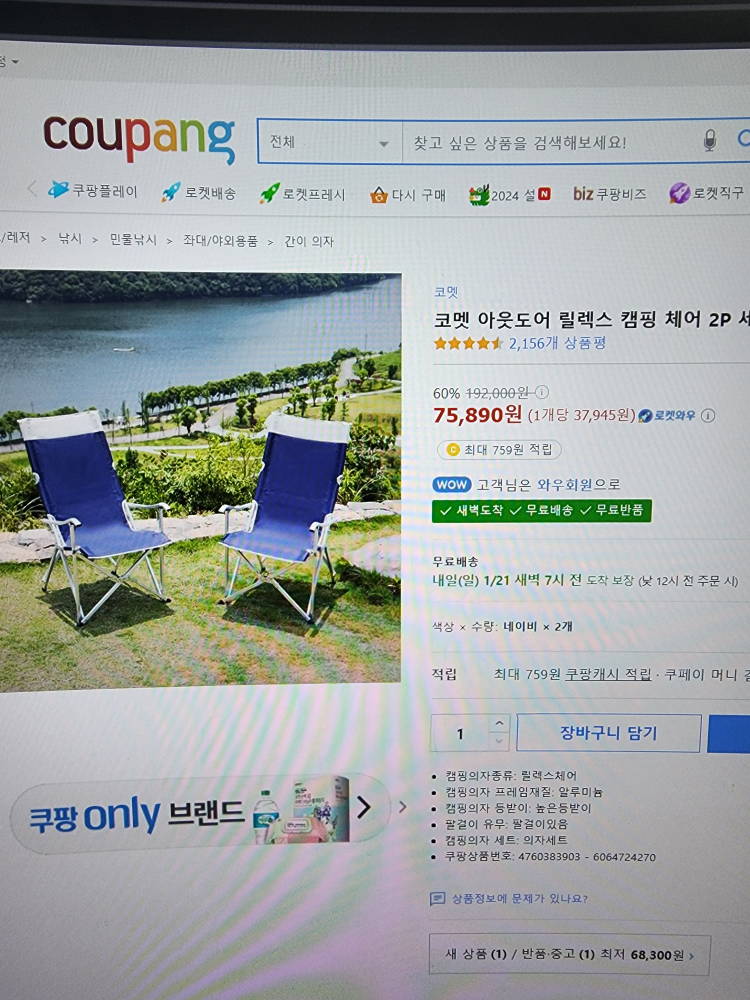Screen dimensions: 750x1000
Task: Report via 상품정보에 문제가 있나요?
Action: pos(519,898)
